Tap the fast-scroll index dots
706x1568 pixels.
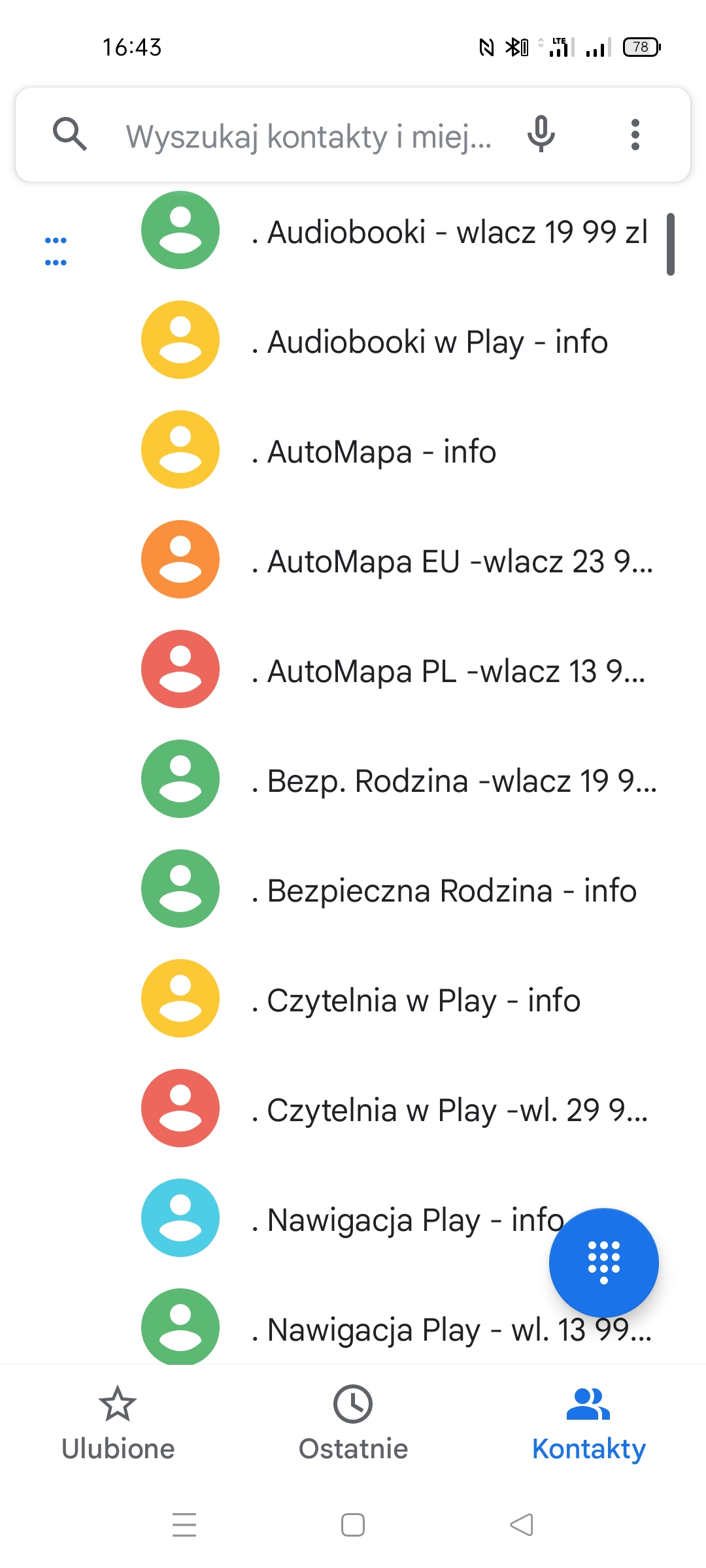point(56,252)
